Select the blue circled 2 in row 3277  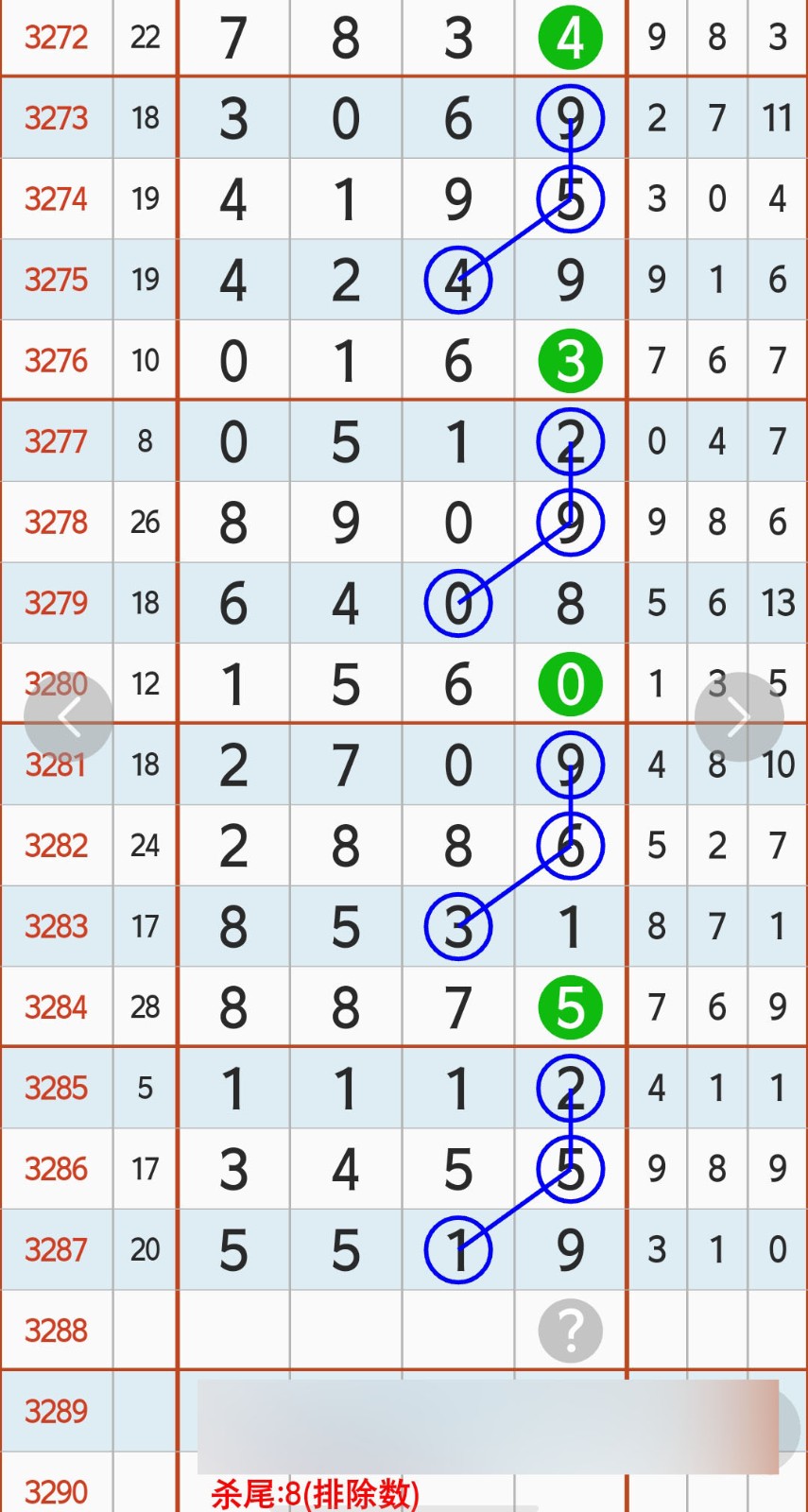tap(570, 440)
